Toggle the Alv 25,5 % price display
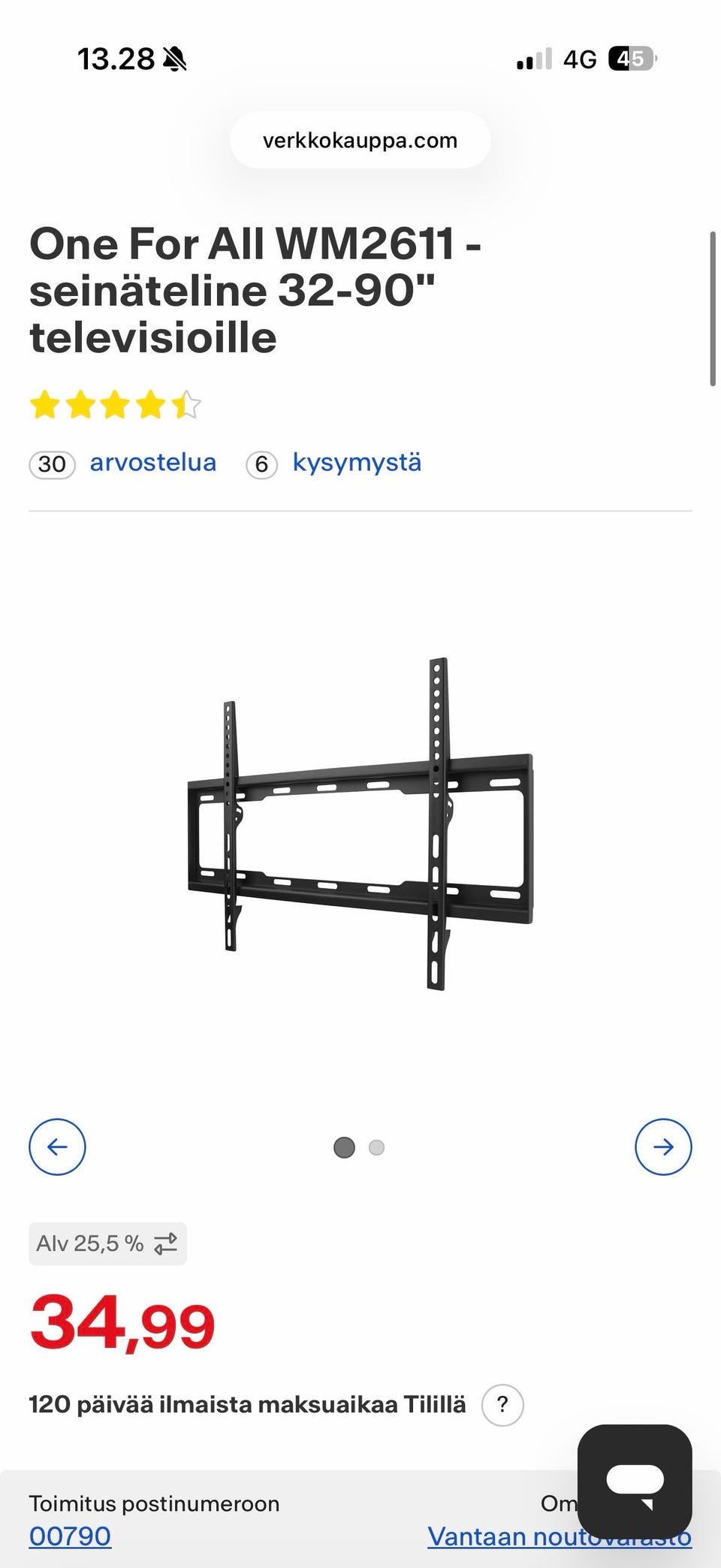 (107, 1243)
